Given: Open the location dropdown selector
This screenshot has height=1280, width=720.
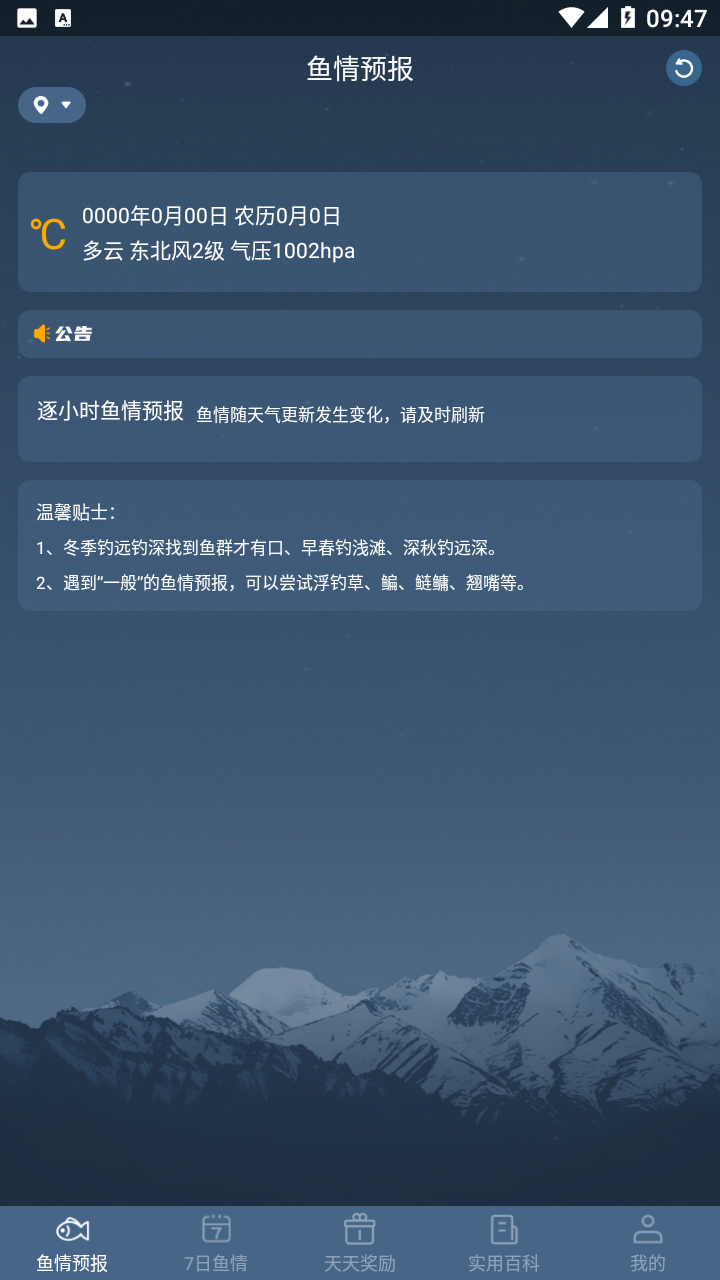Looking at the screenshot, I should (52, 105).
